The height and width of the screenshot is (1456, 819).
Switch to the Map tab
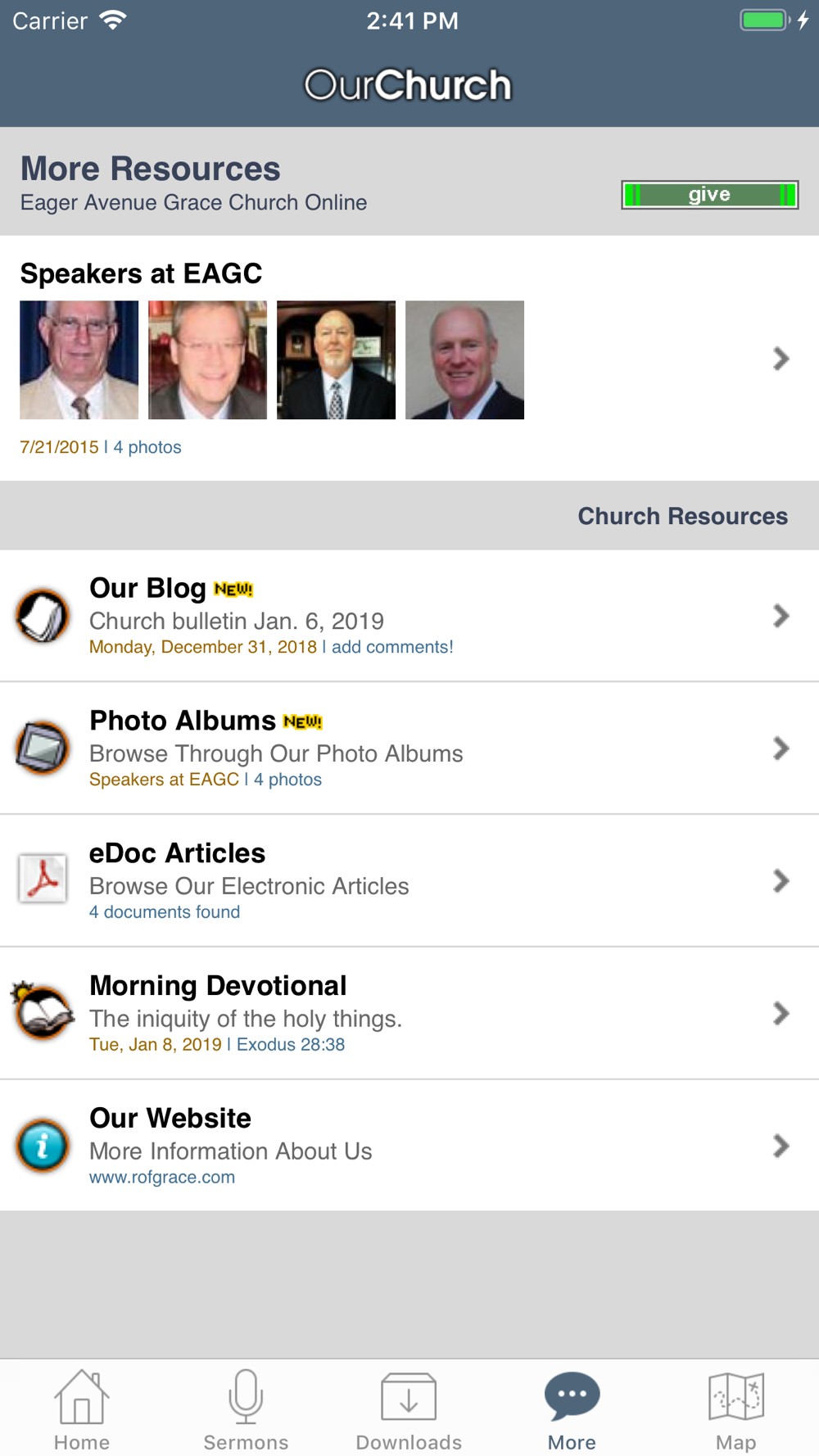pos(735,1410)
